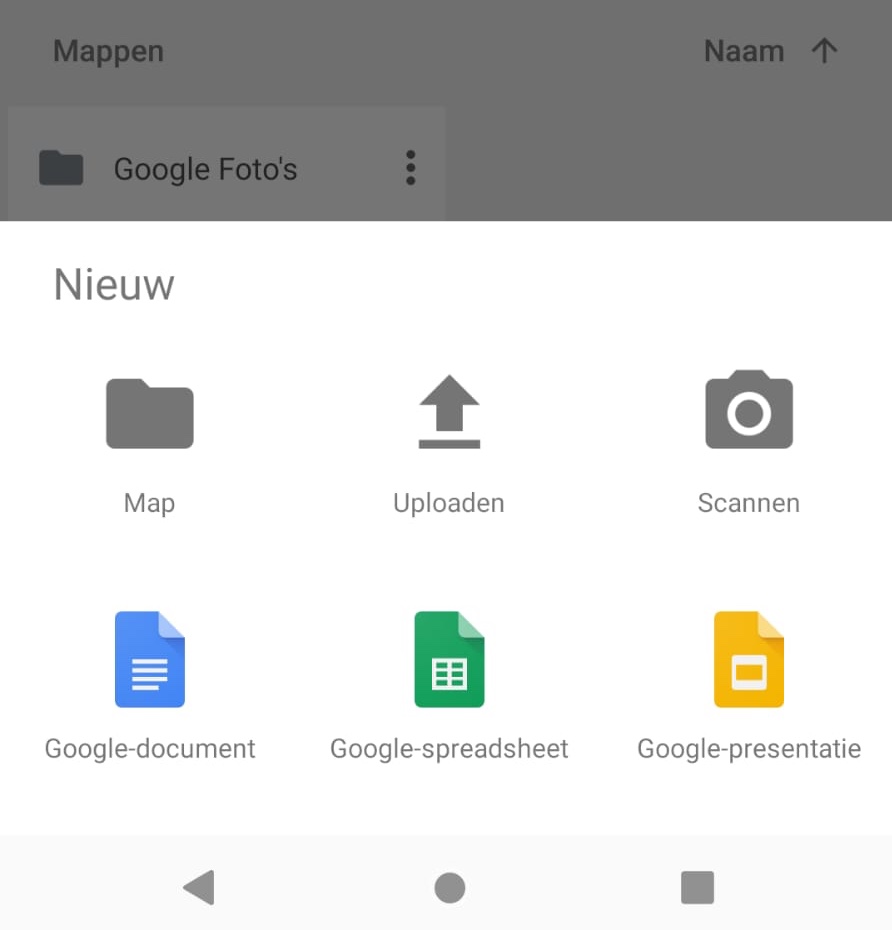The image size is (892, 930).
Task: Reverse sort direction with the arrow
Action: (824, 51)
